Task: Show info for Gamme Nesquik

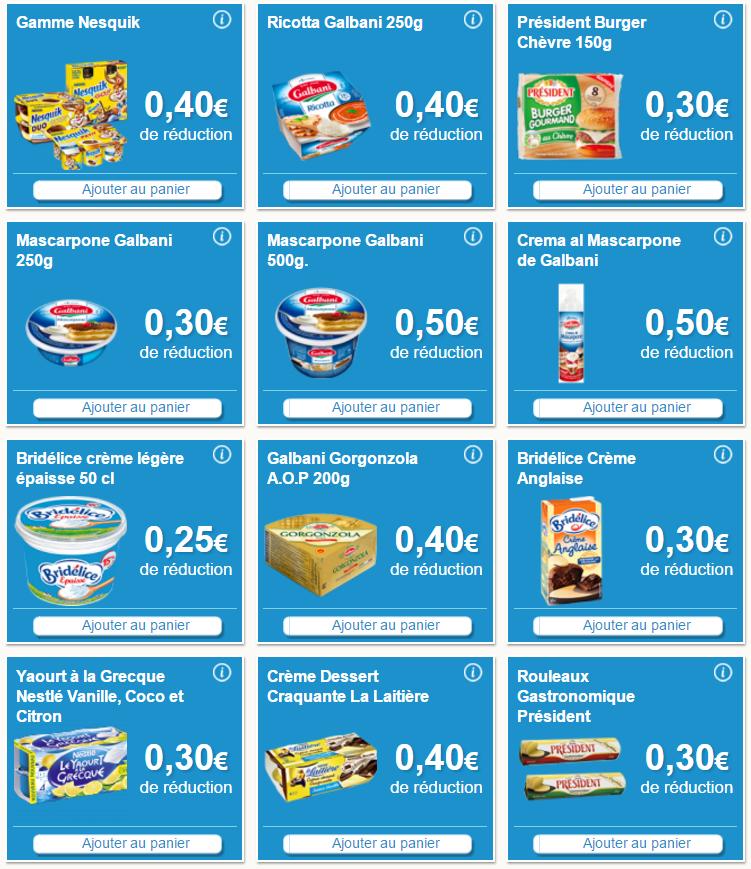Action: [x=222, y=19]
